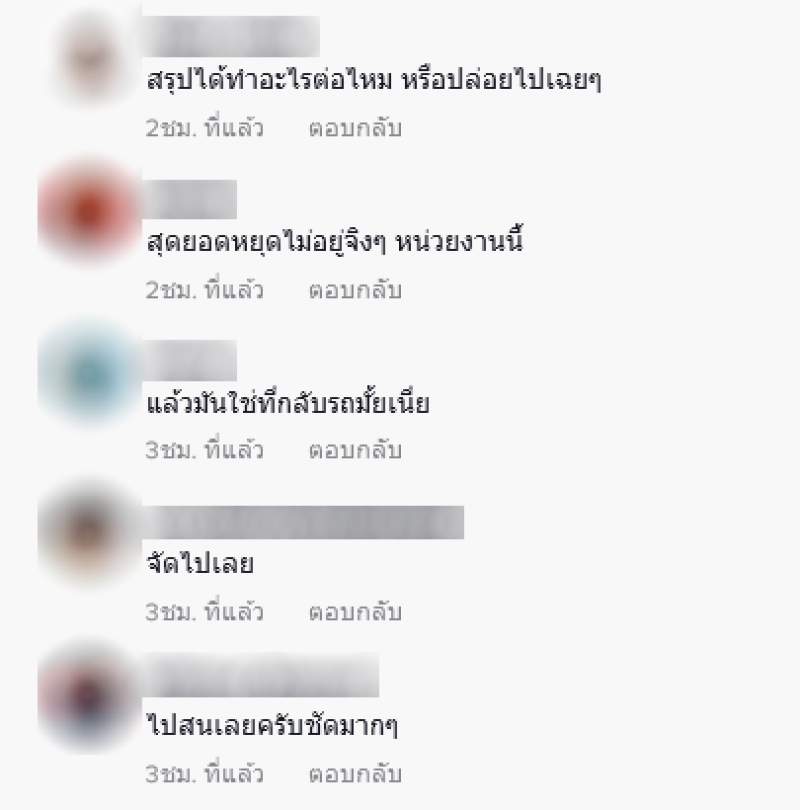Image resolution: width=800 pixels, height=810 pixels.
Task: Reply to the comment "ไปสนเลยครับชัดมากๆ"
Action: click(354, 774)
